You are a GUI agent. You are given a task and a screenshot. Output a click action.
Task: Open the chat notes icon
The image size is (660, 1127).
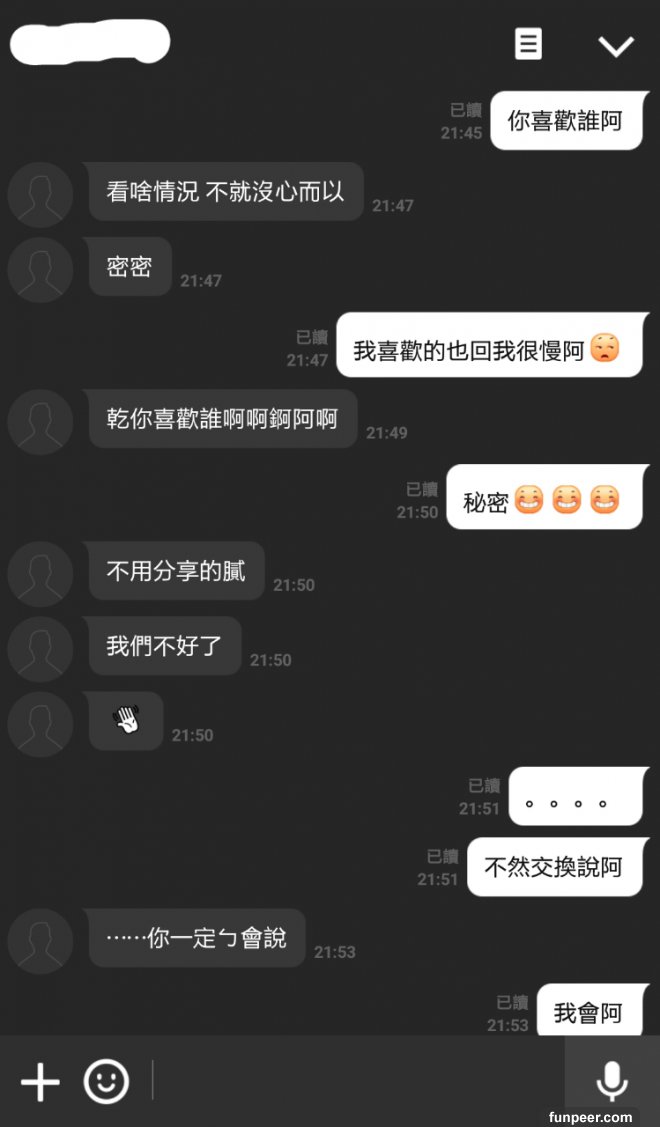pyautogui.click(x=528, y=44)
